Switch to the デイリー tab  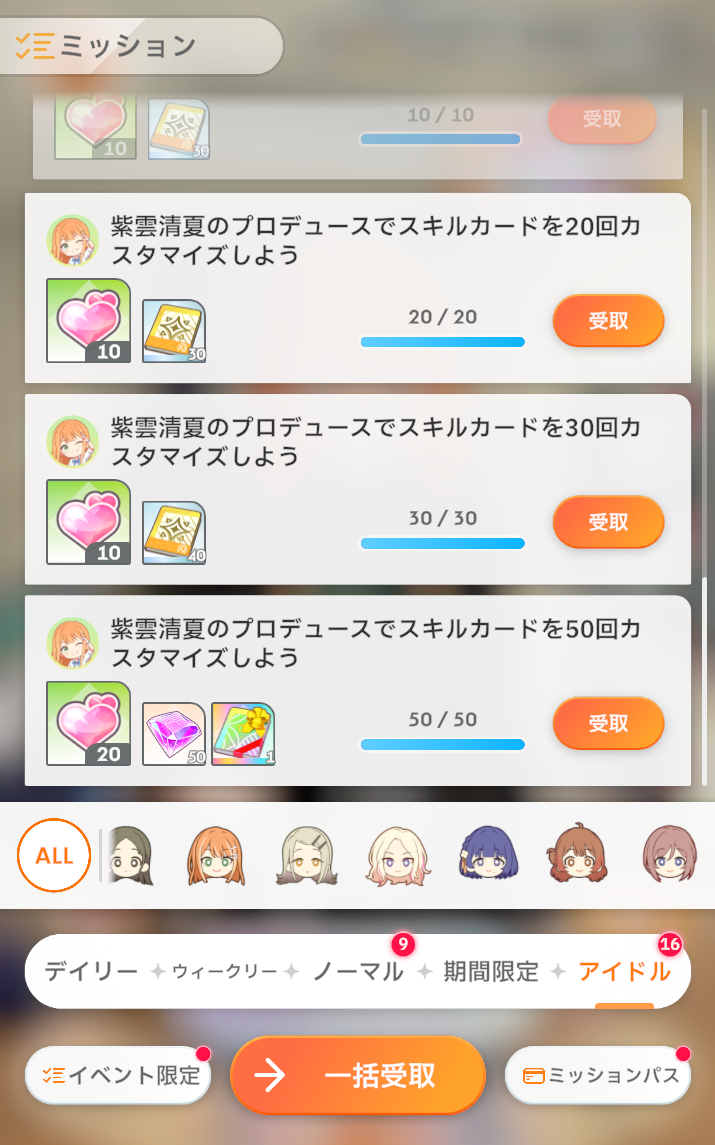91,971
